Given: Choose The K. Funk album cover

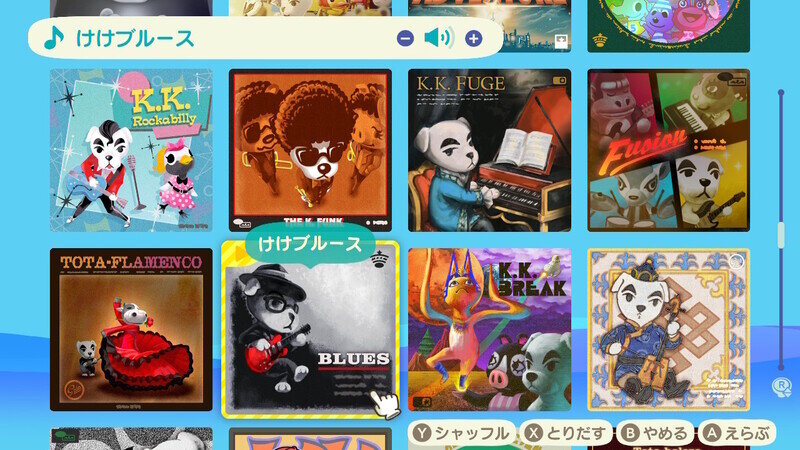Looking at the screenshot, I should (x=310, y=150).
